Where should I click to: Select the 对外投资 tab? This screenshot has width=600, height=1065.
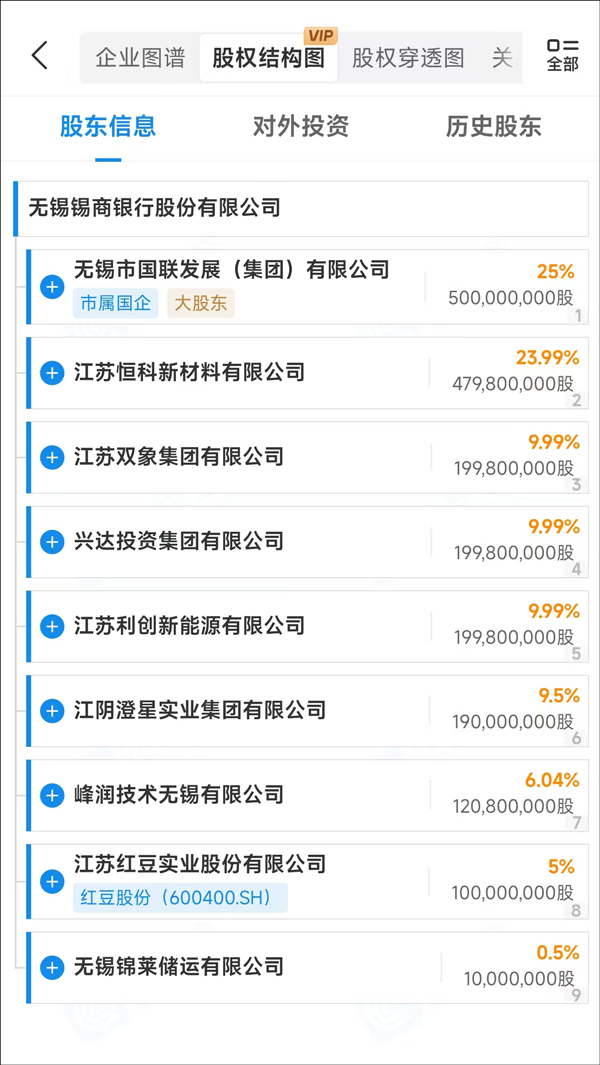tap(300, 127)
